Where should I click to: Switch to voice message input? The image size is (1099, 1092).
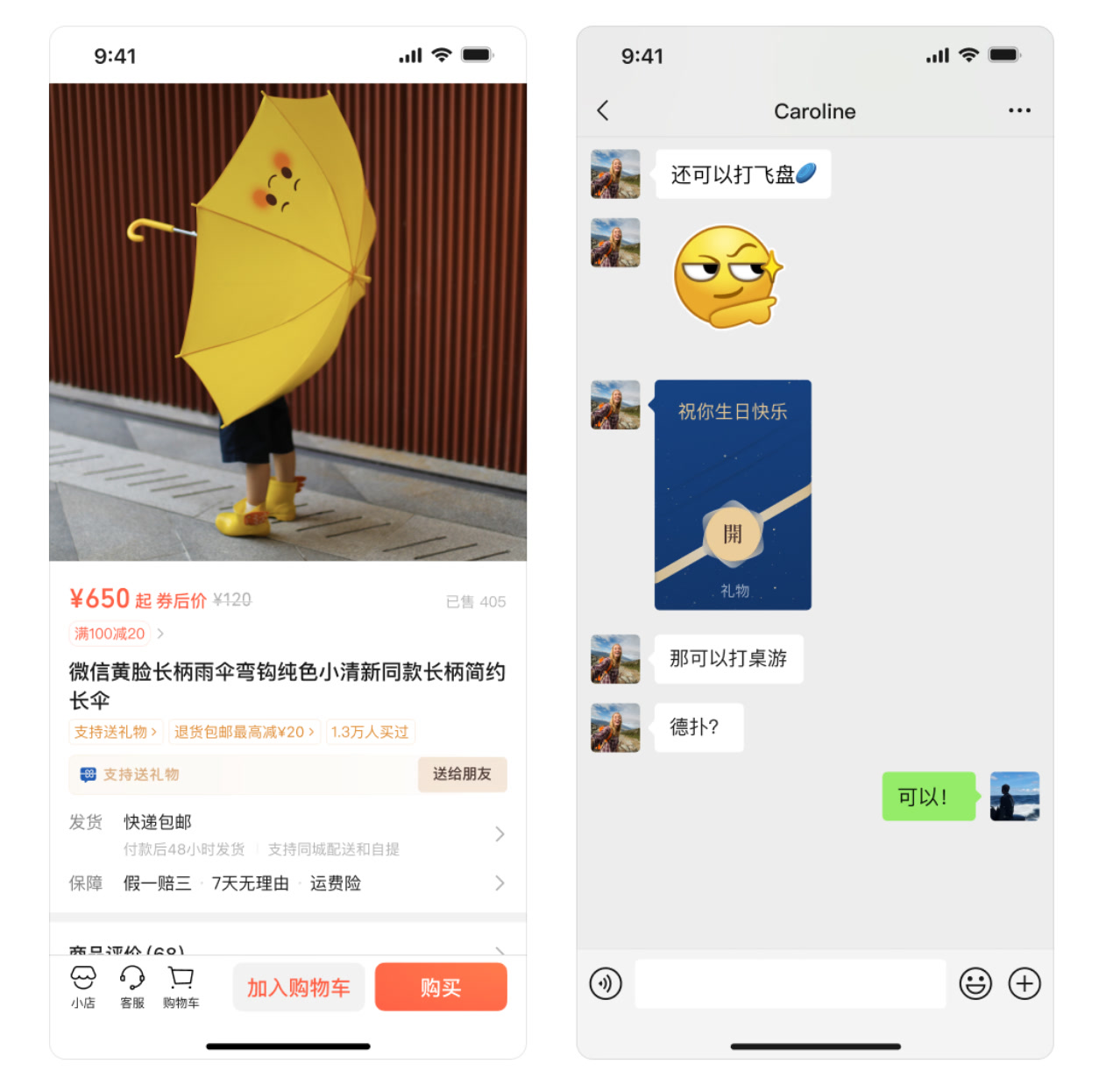pyautogui.click(x=606, y=983)
